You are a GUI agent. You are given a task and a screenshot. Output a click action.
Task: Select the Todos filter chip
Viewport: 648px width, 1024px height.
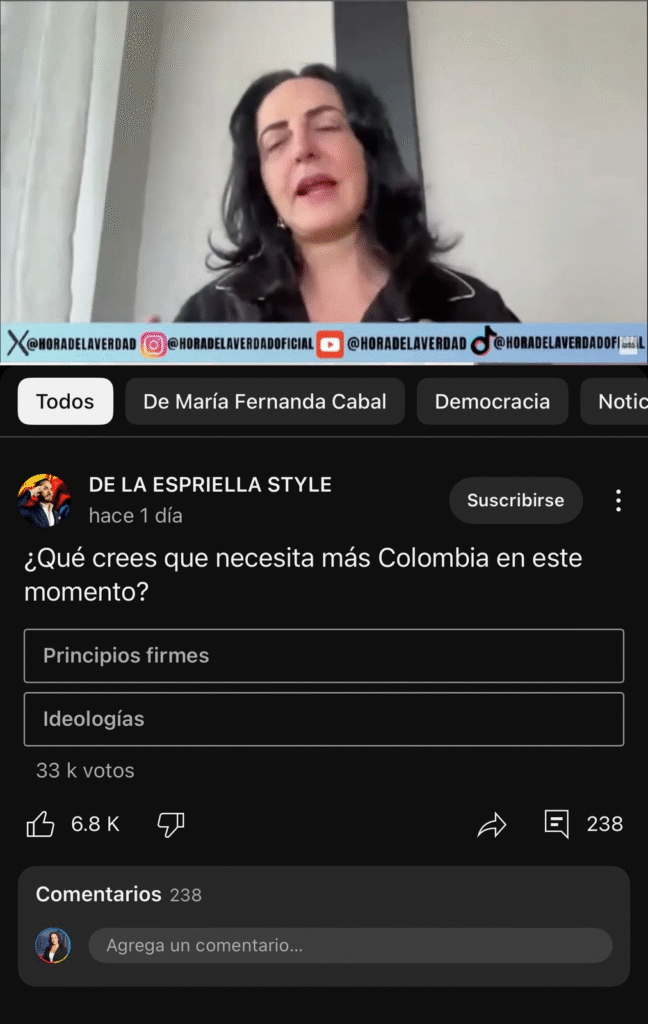click(65, 401)
